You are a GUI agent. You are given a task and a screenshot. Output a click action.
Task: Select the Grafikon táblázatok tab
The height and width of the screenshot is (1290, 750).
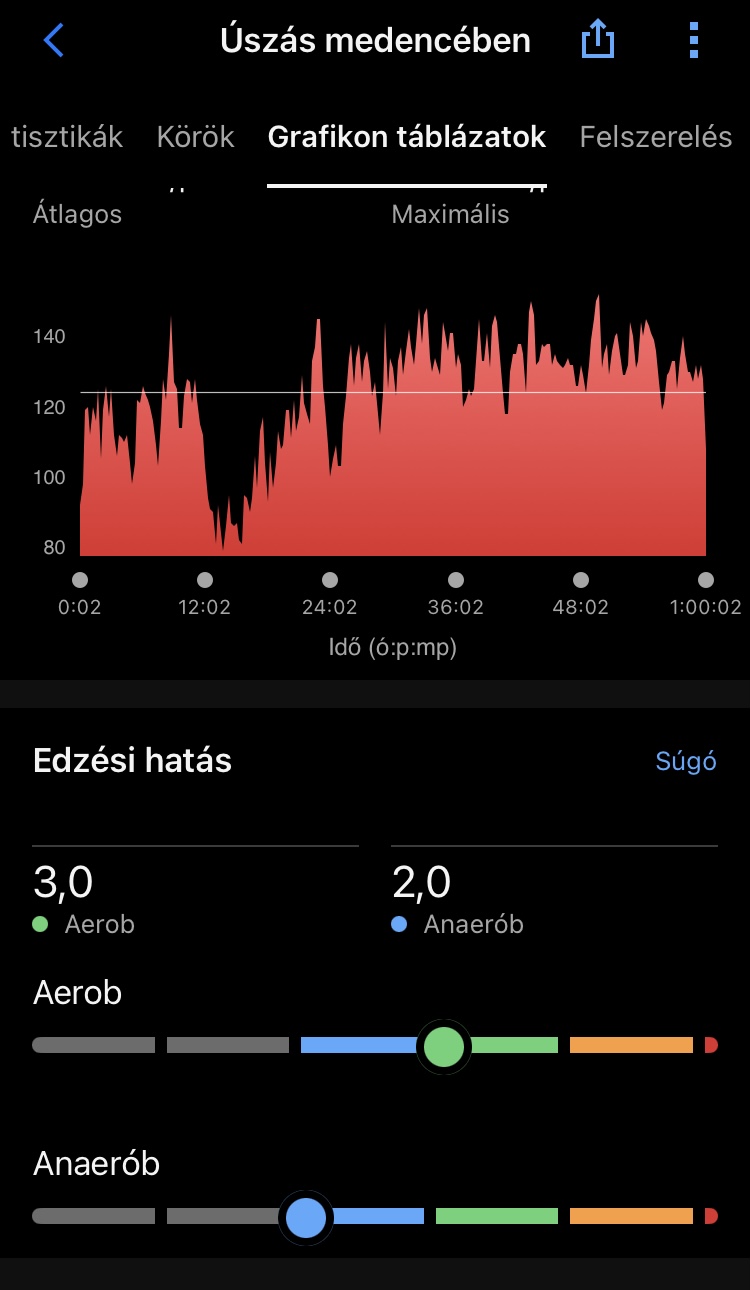[407, 137]
